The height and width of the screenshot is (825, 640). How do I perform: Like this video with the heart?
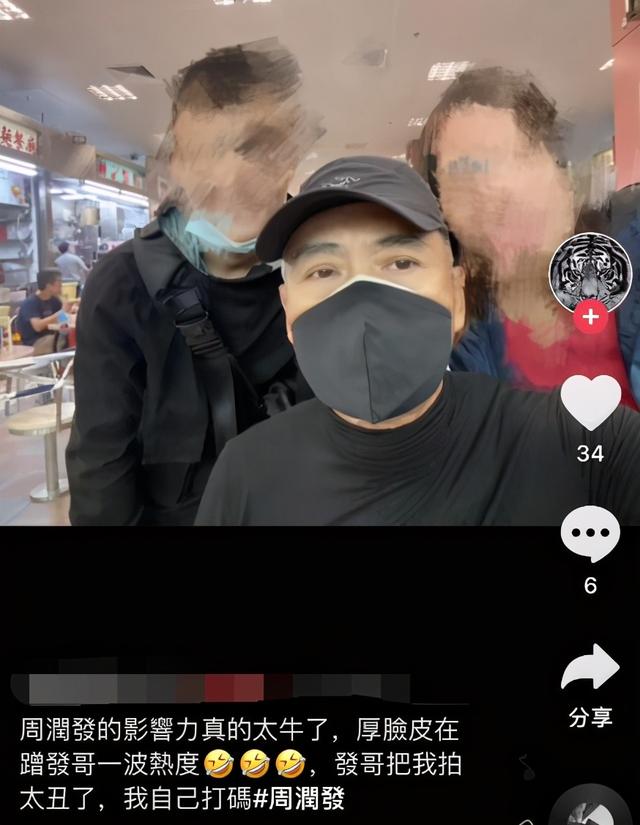coord(590,401)
